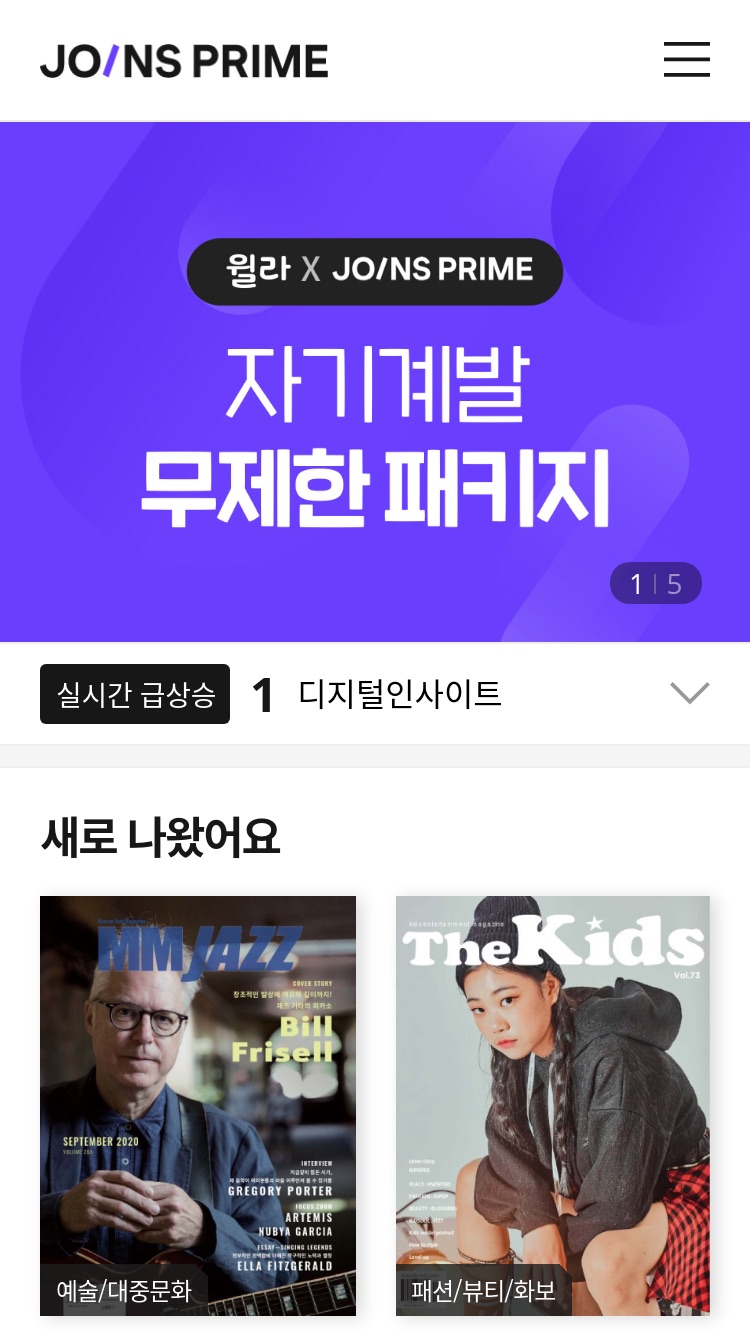Viewport: 750px width, 1334px height.
Task: Open The Kids magazine cover
Action: pos(553,1105)
